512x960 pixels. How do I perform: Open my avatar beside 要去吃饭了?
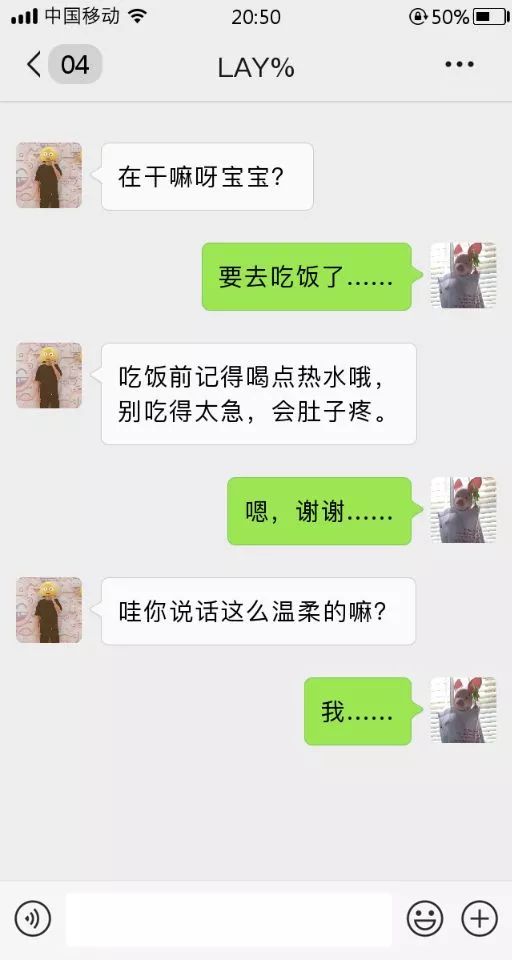pyautogui.click(x=463, y=276)
